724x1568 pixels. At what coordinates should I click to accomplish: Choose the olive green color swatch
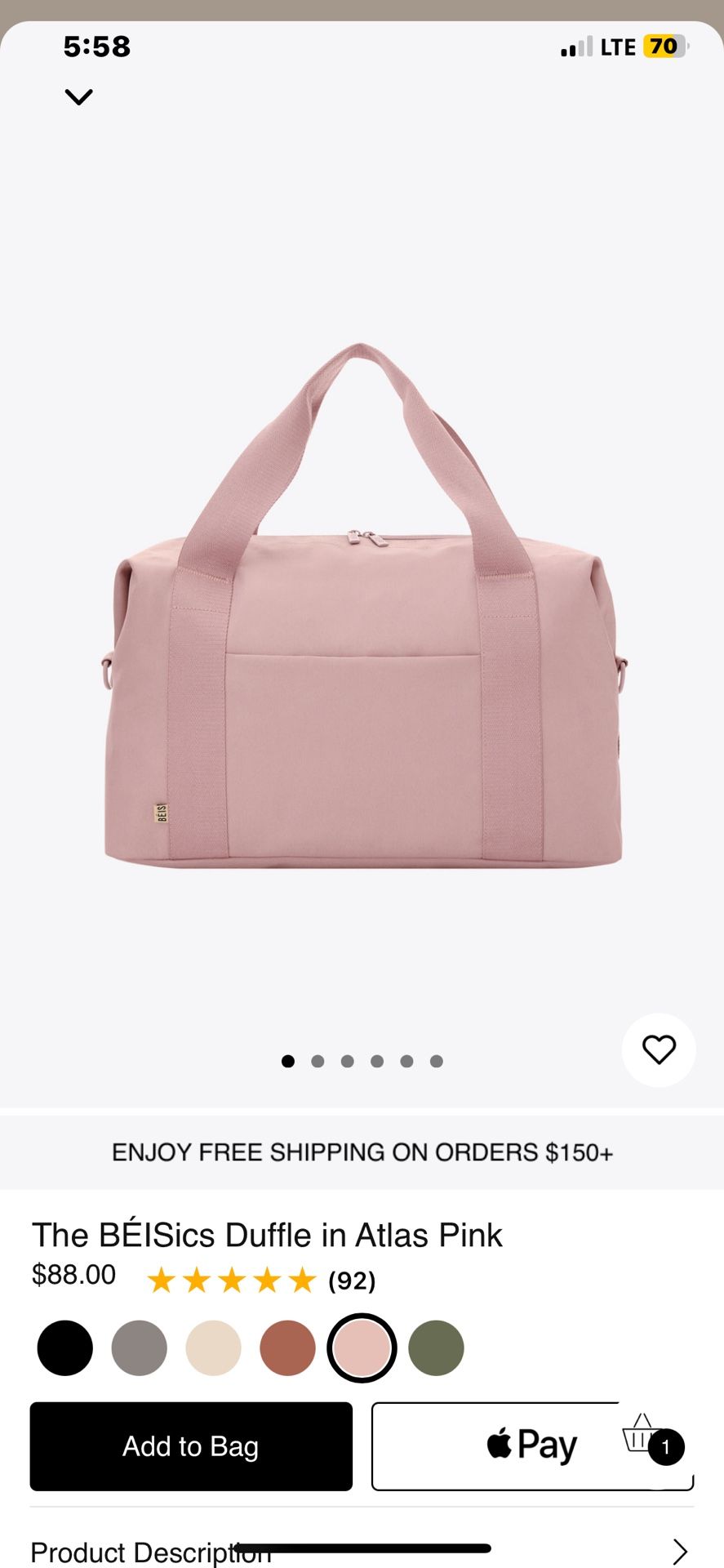pos(436,1347)
